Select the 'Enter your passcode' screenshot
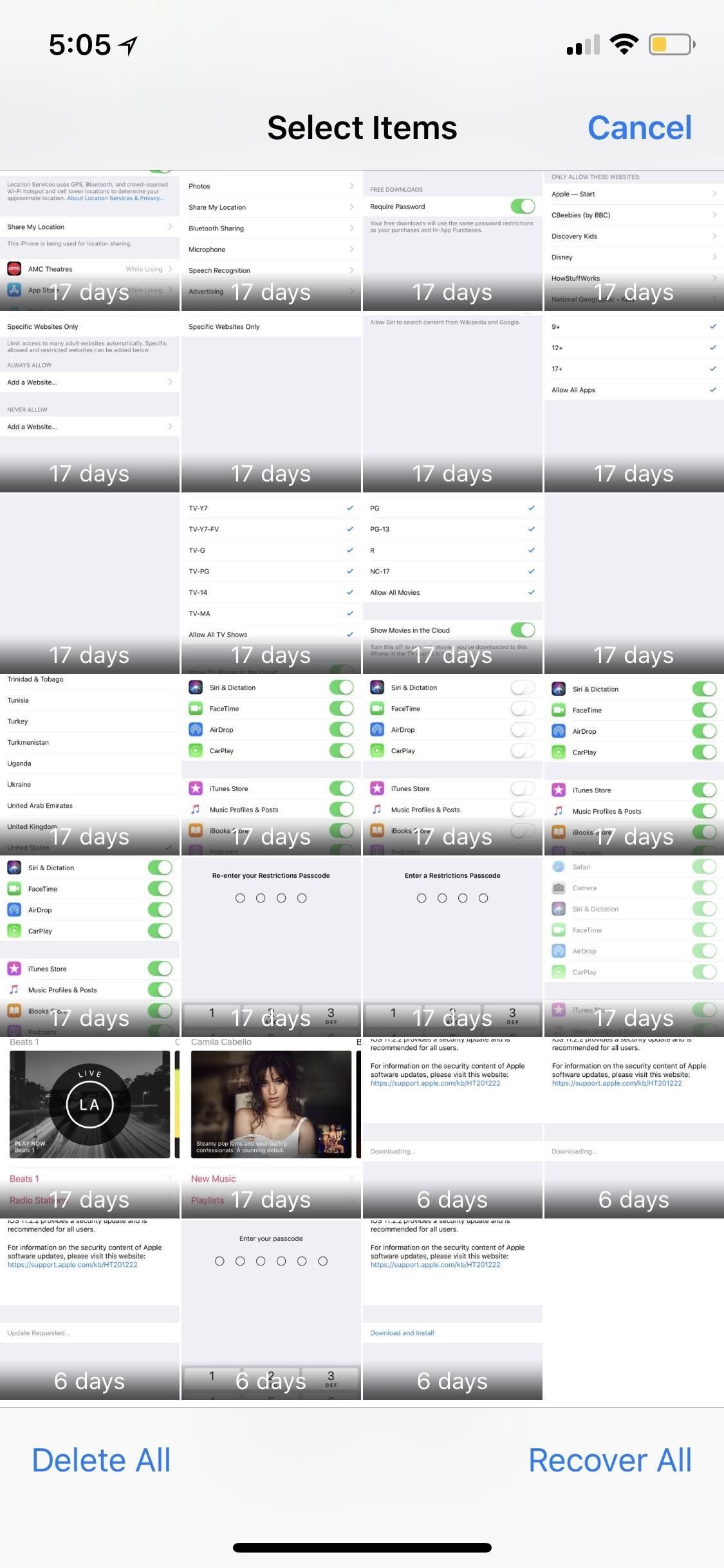 [x=271, y=1308]
